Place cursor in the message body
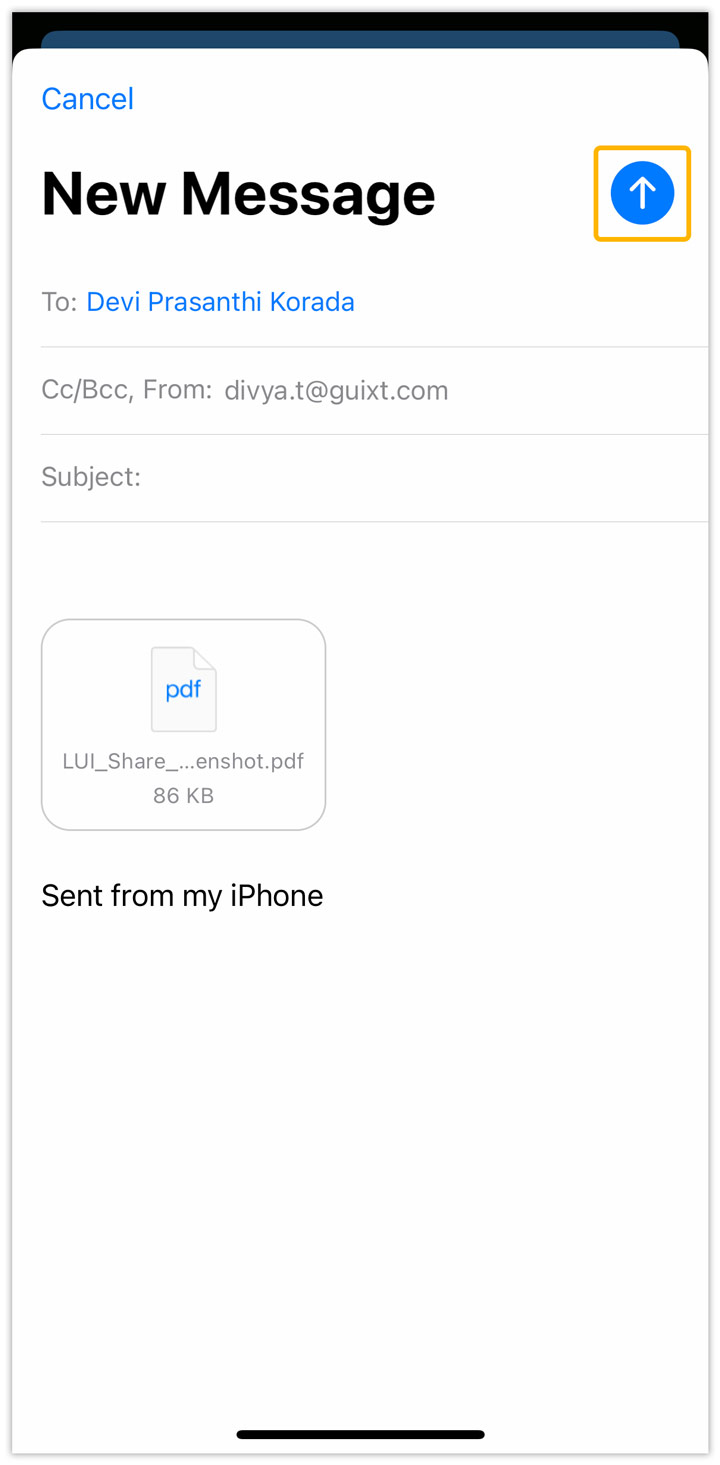The width and height of the screenshot is (720, 1465). pos(360,1100)
